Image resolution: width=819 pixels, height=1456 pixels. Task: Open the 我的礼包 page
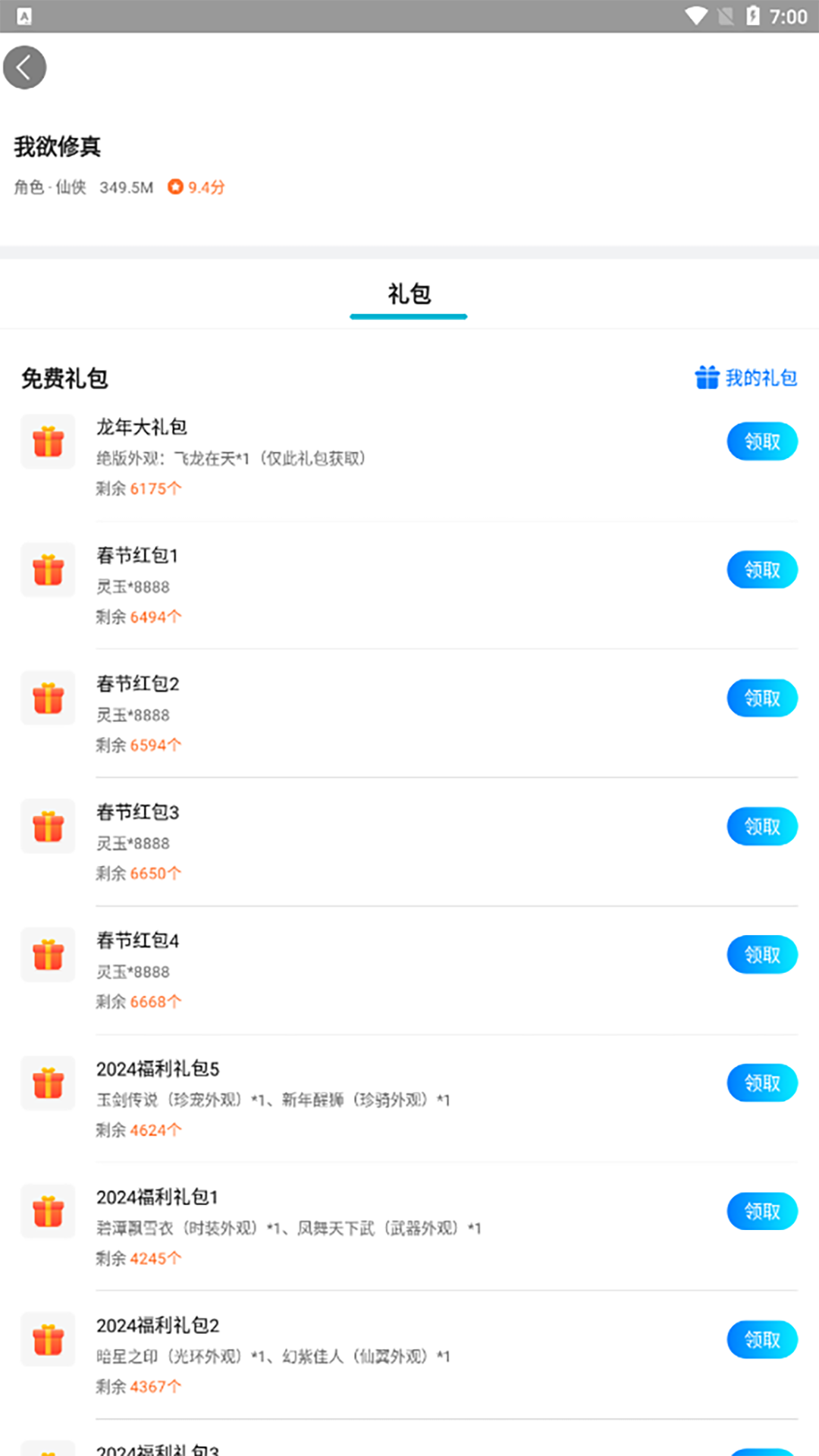(760, 378)
